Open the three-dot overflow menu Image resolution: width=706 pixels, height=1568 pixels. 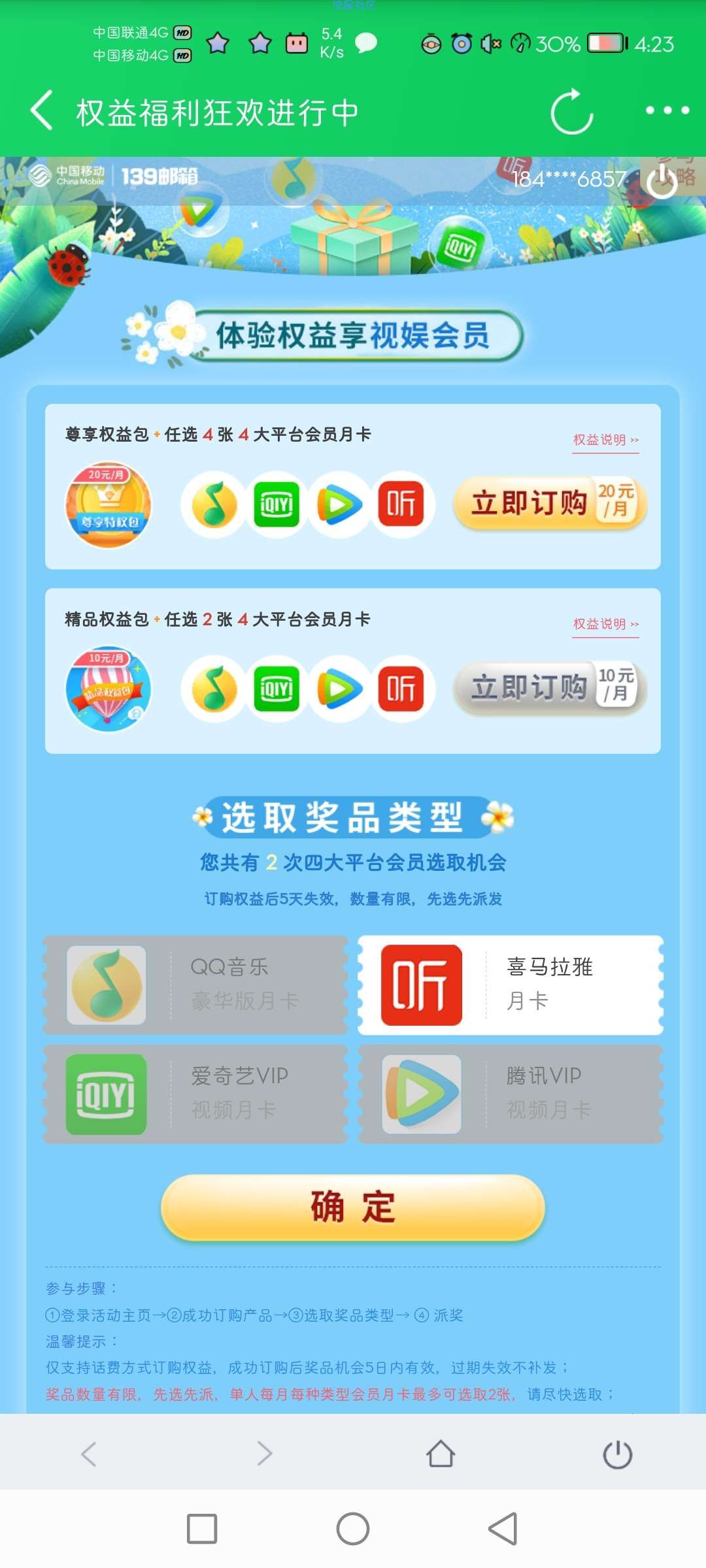[667, 110]
